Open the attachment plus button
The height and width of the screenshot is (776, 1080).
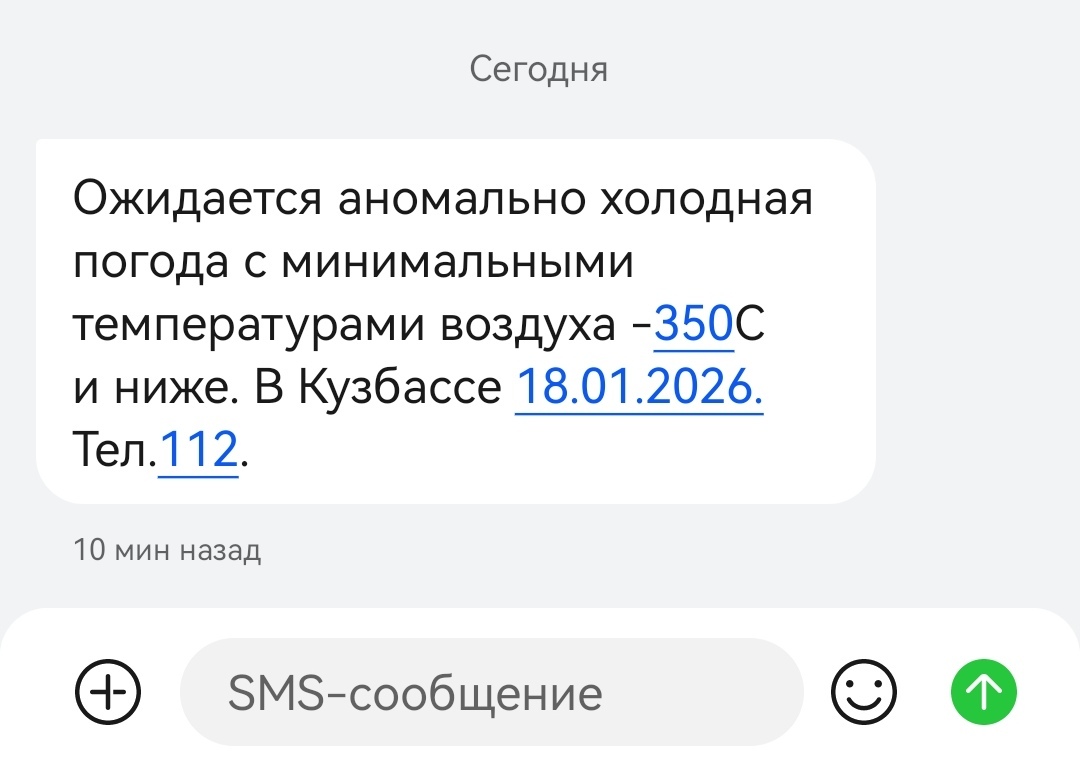(109, 691)
